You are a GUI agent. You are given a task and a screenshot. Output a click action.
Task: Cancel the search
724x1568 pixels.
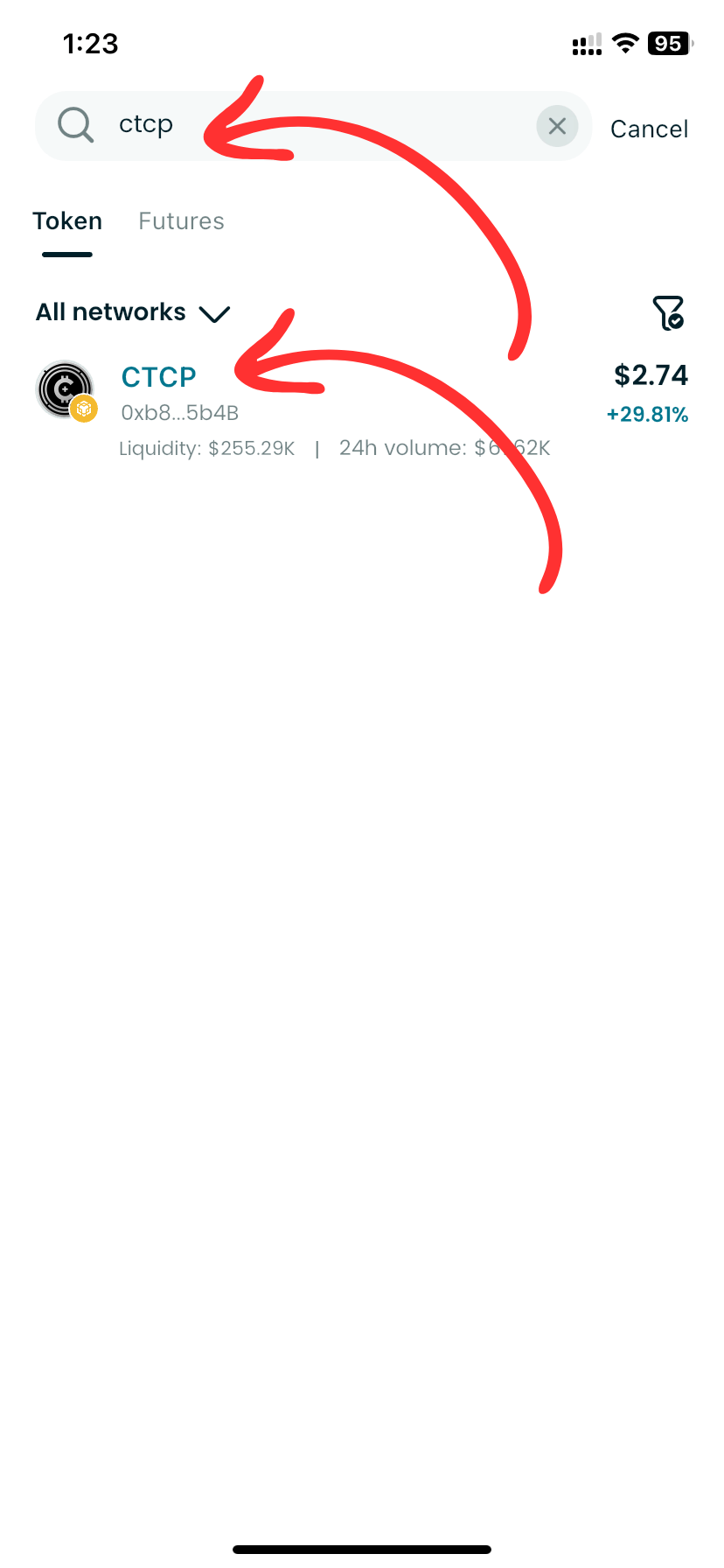click(649, 129)
